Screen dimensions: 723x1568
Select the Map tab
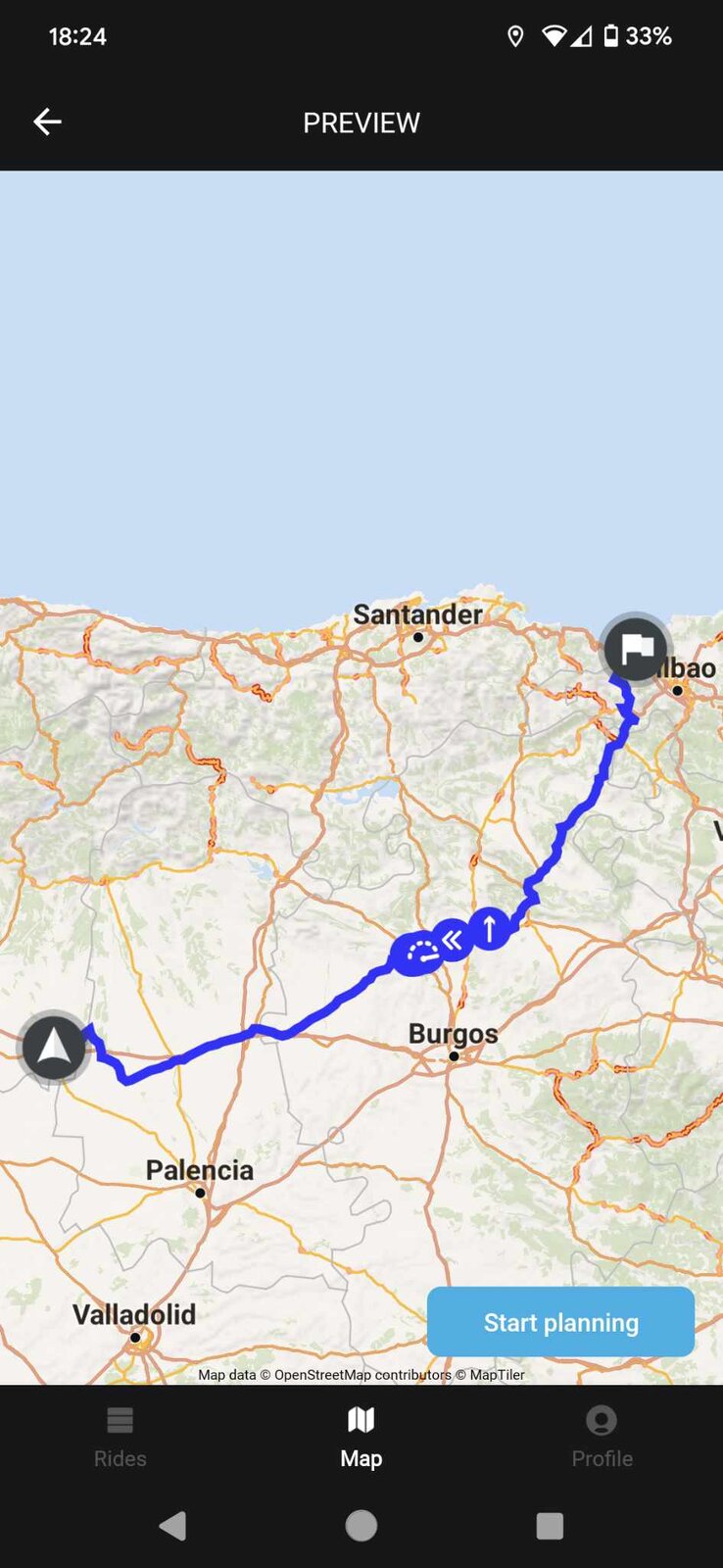click(x=361, y=1437)
